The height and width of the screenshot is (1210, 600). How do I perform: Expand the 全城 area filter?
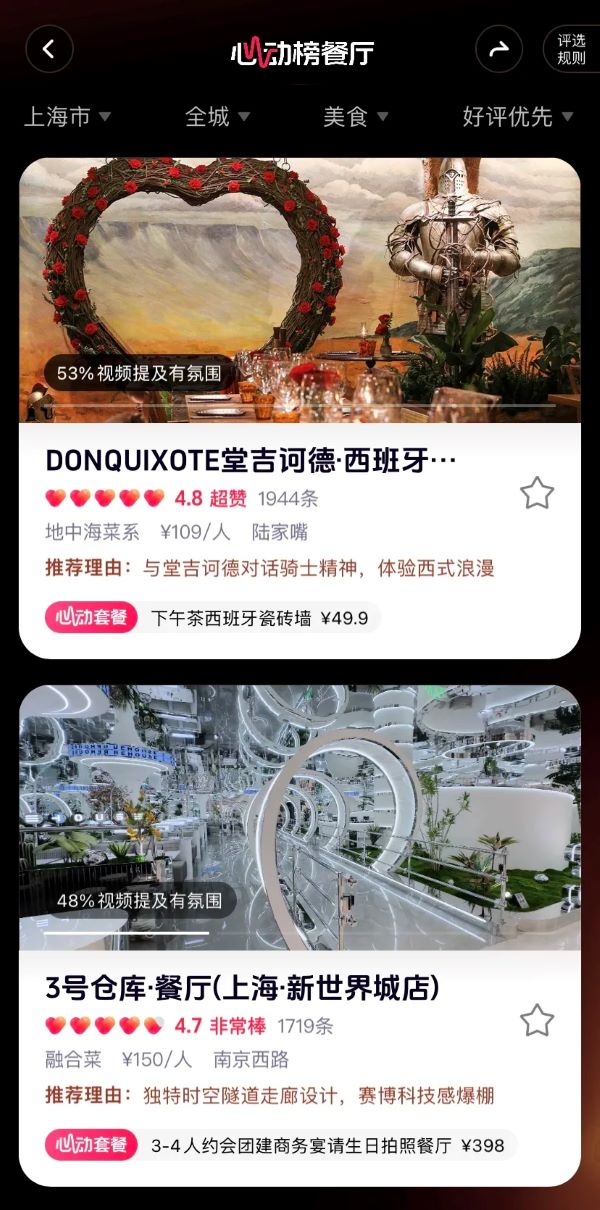tap(217, 117)
